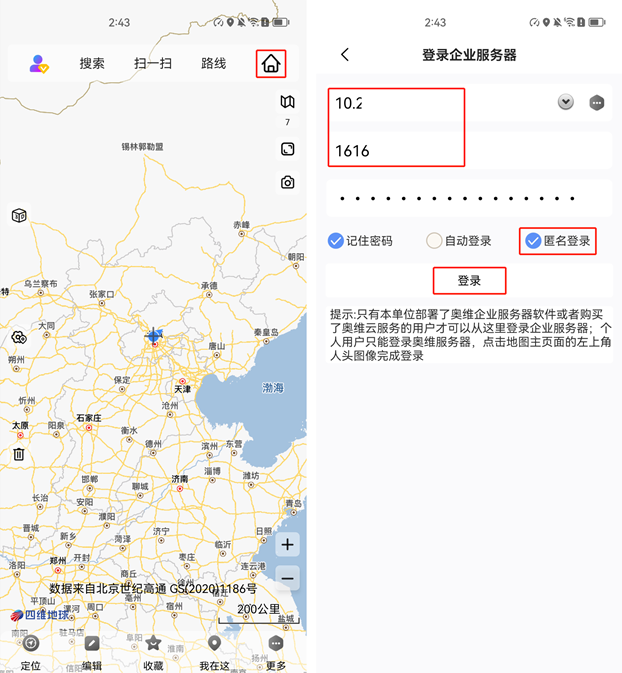Screen dimensions: 622x673
Task: Select 定位 in the bottom bar
Action: 31,650
